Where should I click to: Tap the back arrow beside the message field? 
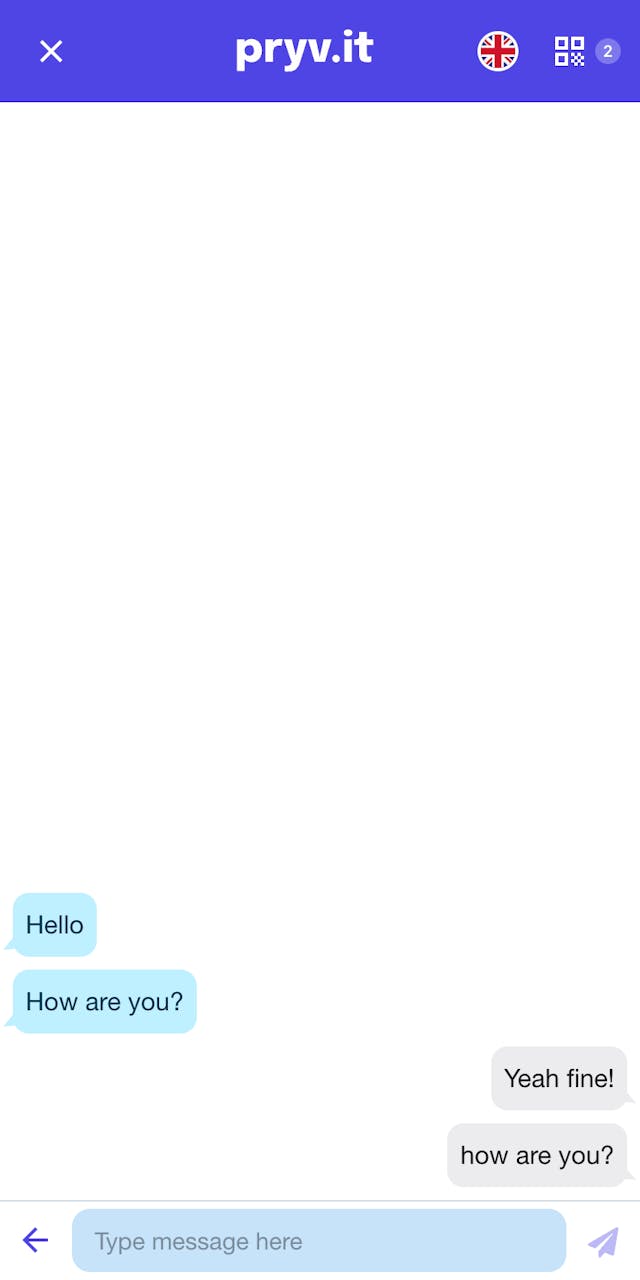pyautogui.click(x=35, y=1241)
